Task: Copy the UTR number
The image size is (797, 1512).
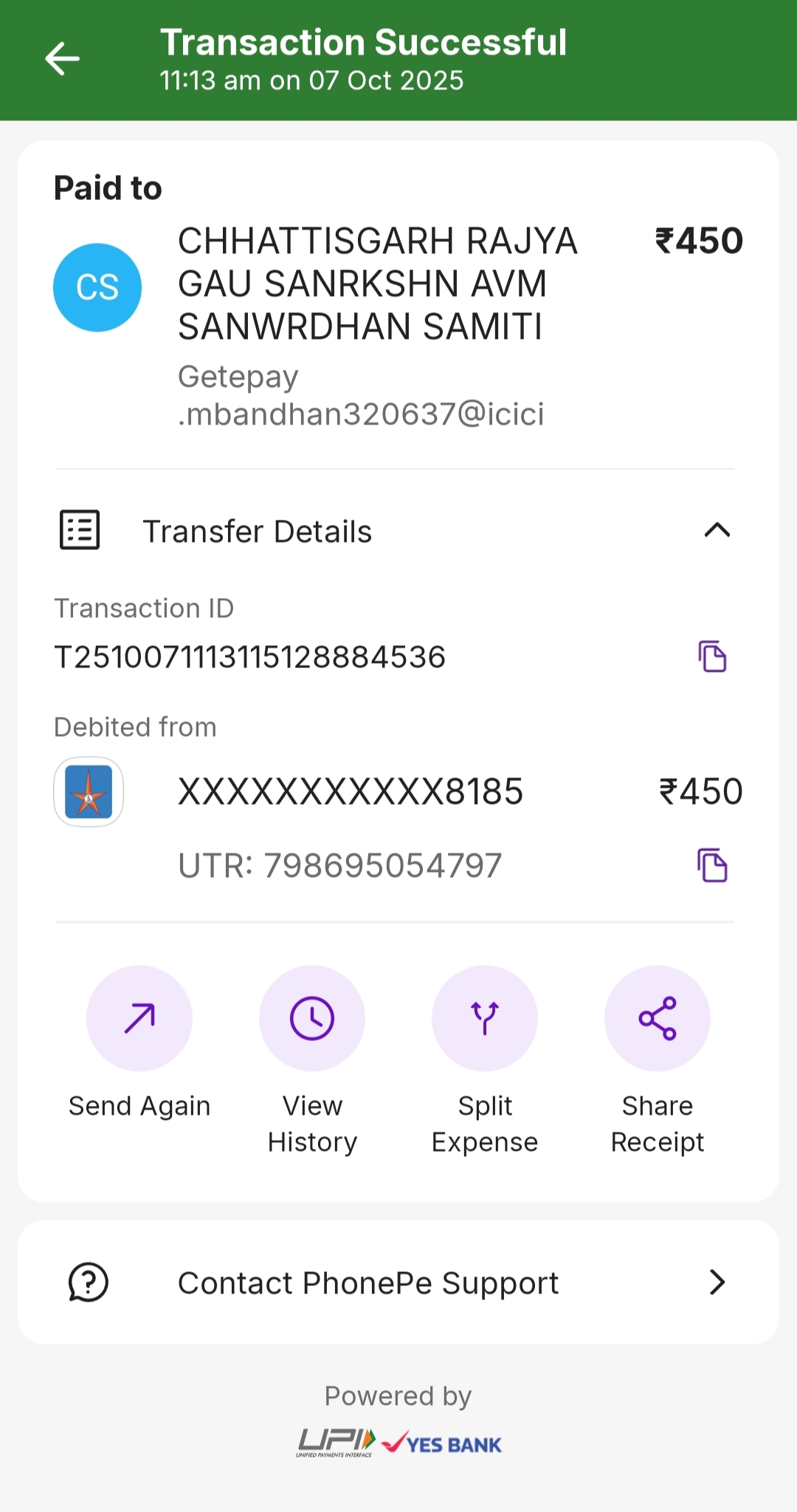Action: (x=712, y=865)
